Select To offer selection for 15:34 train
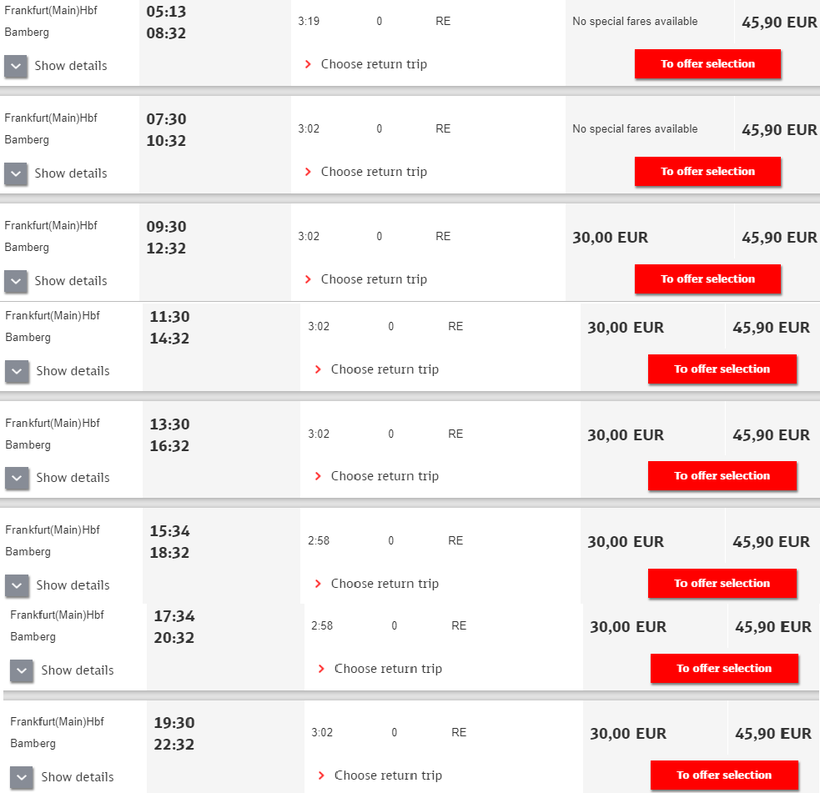The width and height of the screenshot is (820, 793). 722,583
